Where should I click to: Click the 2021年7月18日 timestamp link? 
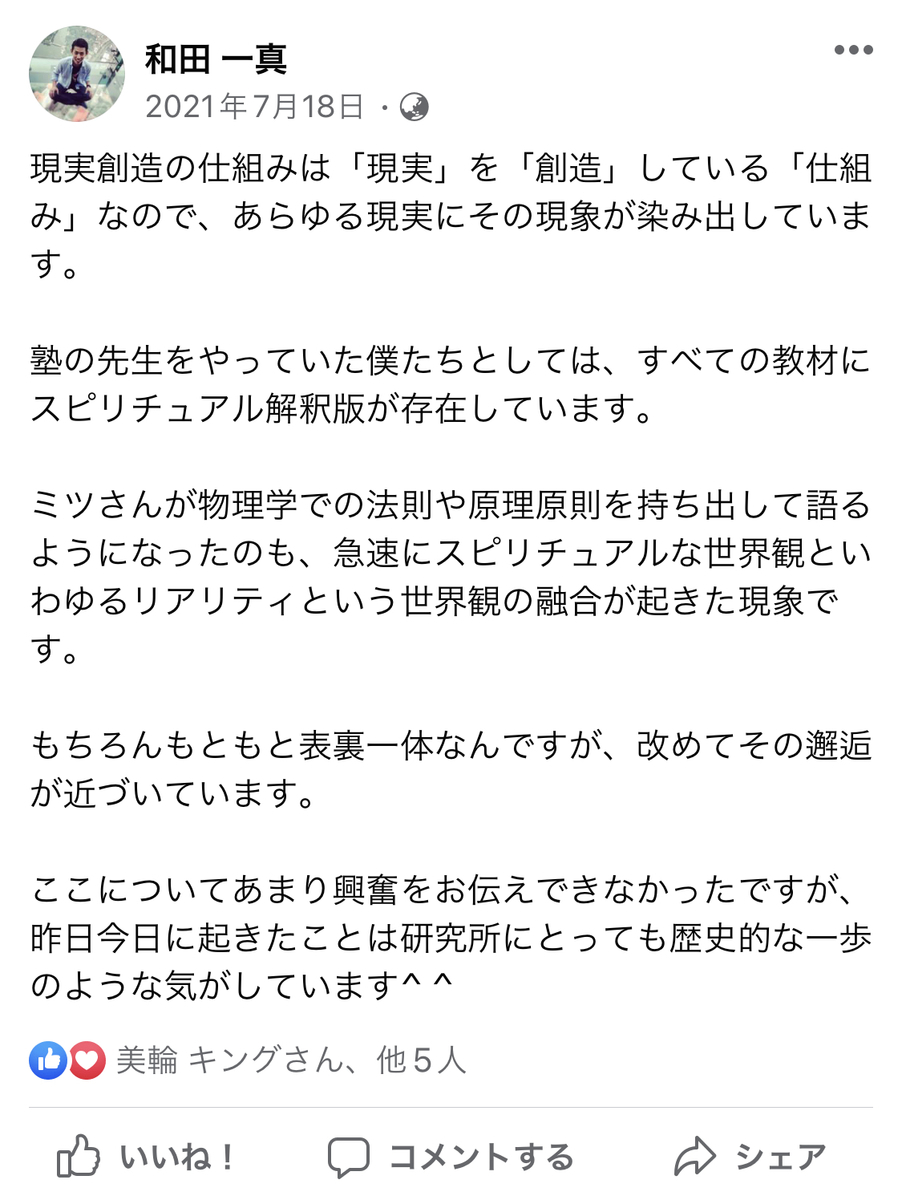[250, 105]
